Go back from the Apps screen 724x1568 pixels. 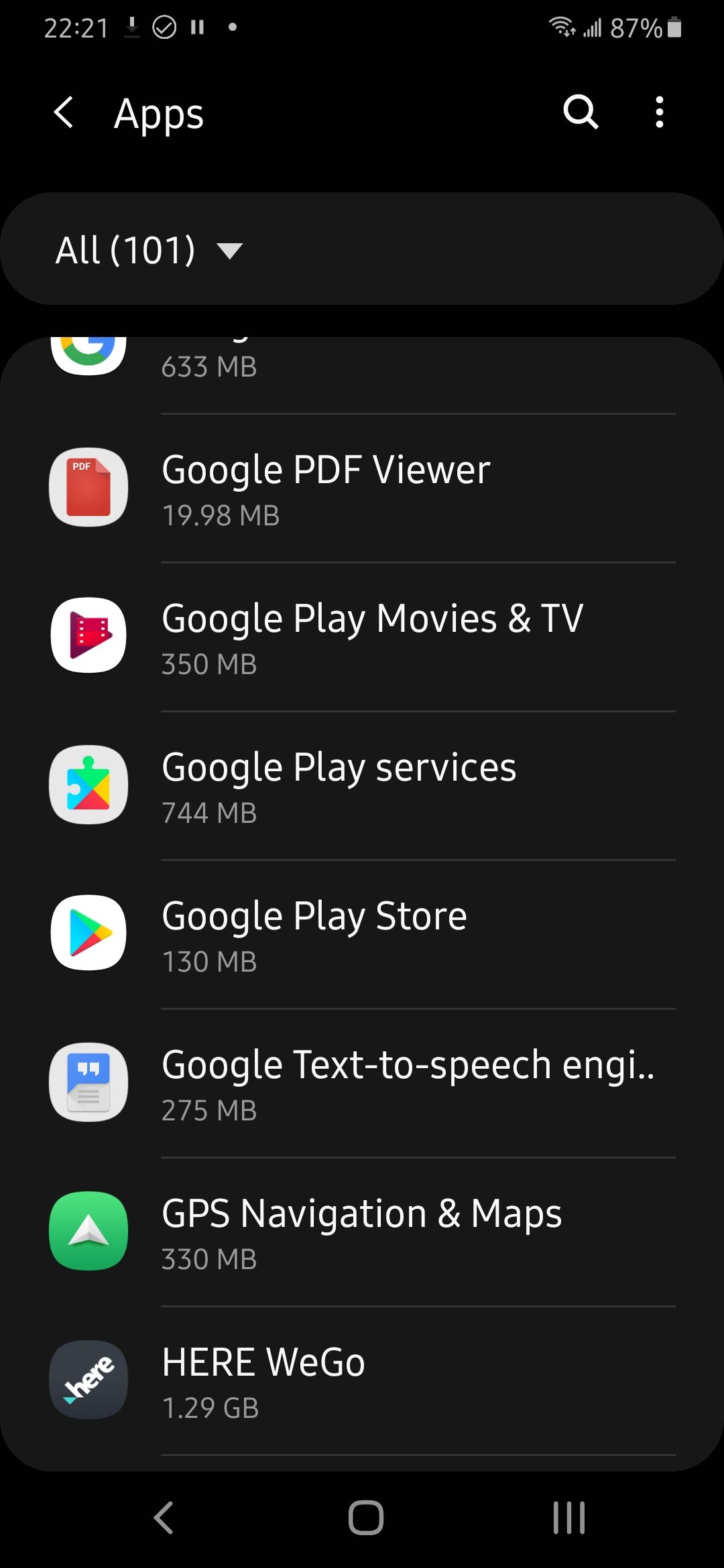pyautogui.click(x=64, y=112)
